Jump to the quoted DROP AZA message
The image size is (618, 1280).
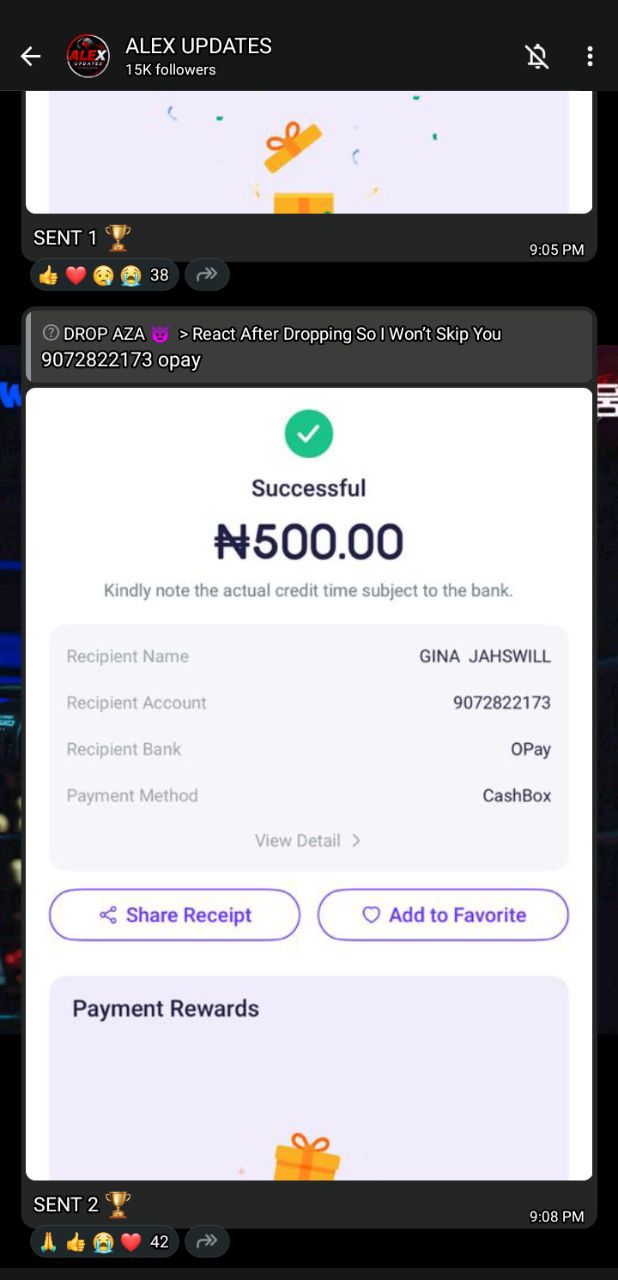(309, 347)
